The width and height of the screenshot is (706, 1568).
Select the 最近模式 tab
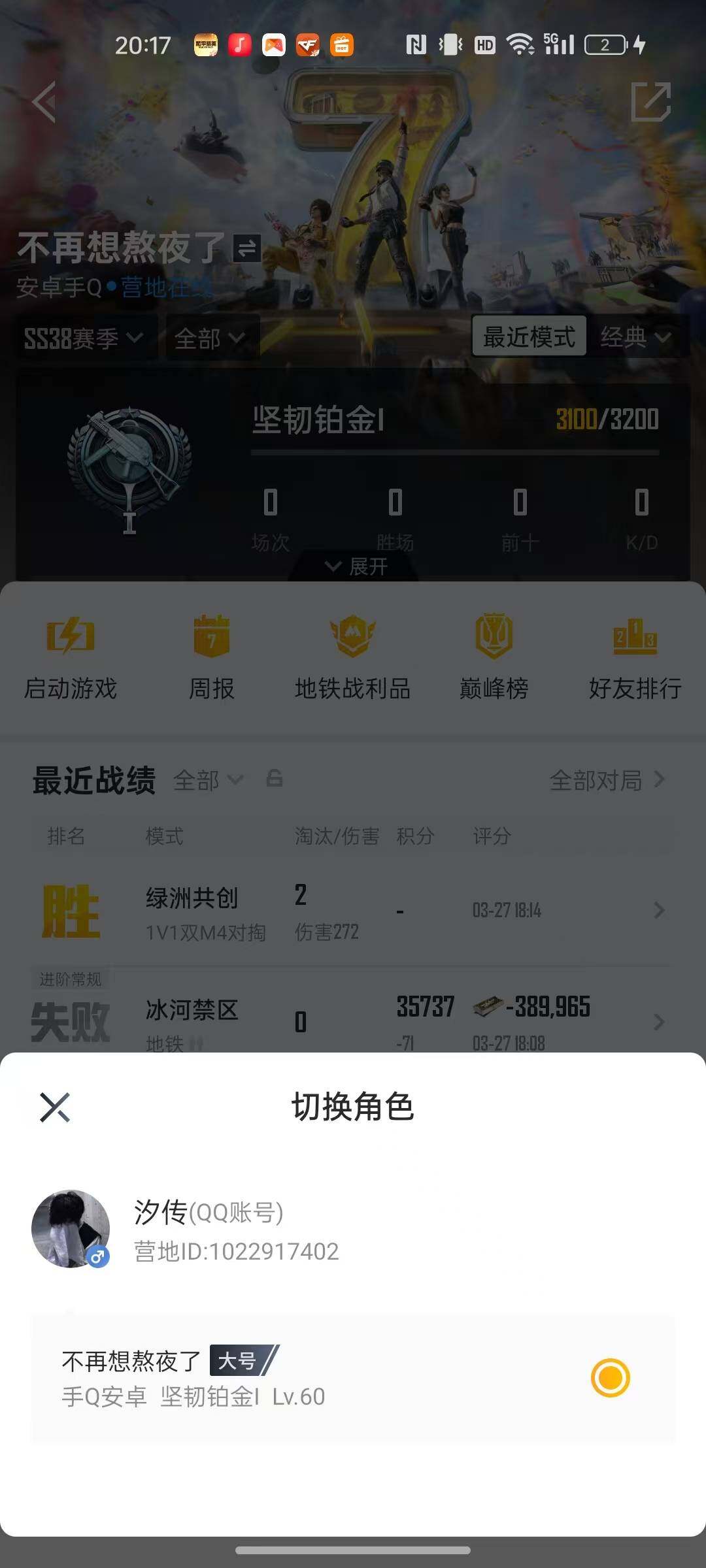tap(529, 336)
